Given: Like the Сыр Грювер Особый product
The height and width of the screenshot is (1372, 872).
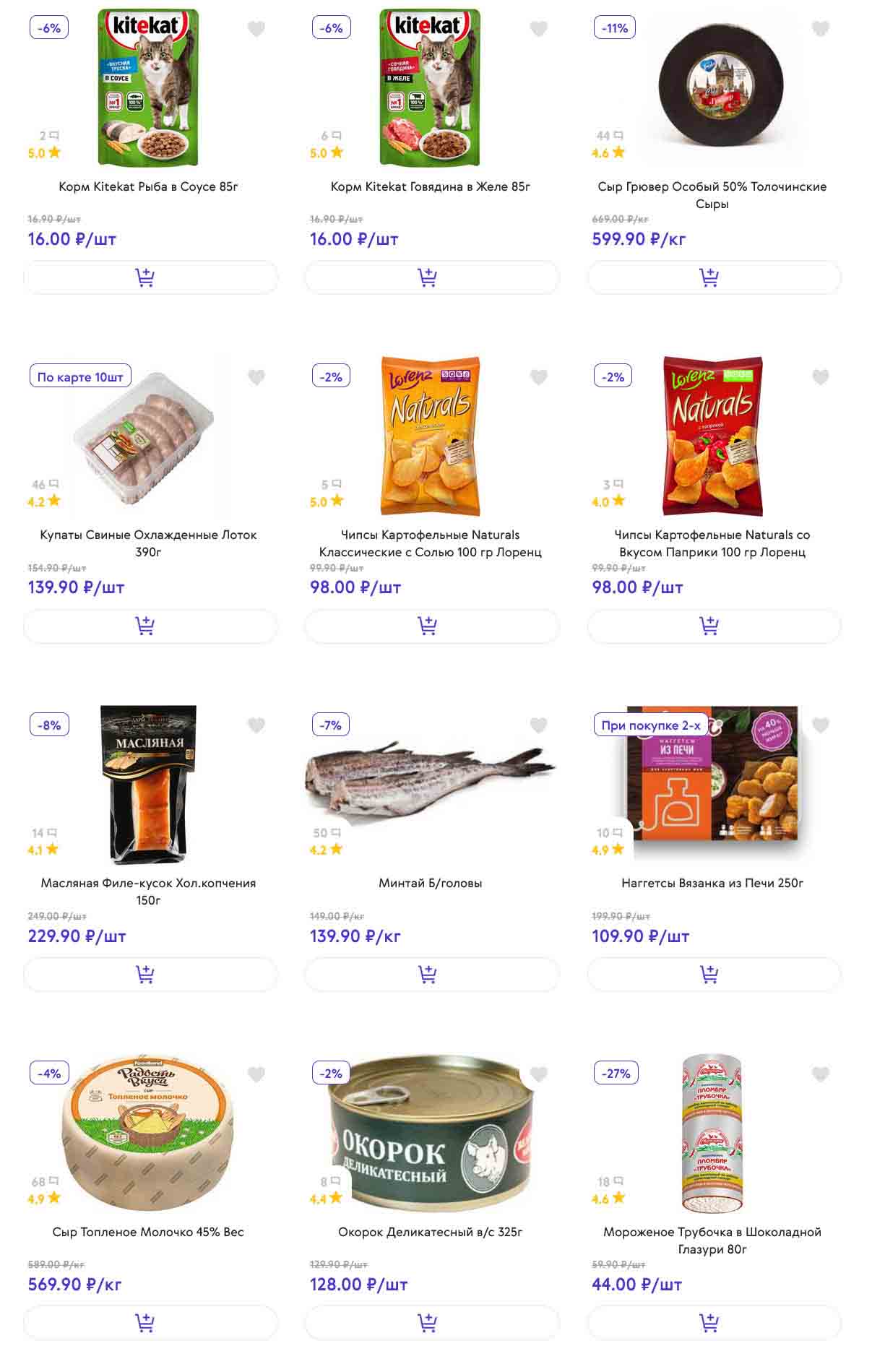Looking at the screenshot, I should pyautogui.click(x=820, y=29).
